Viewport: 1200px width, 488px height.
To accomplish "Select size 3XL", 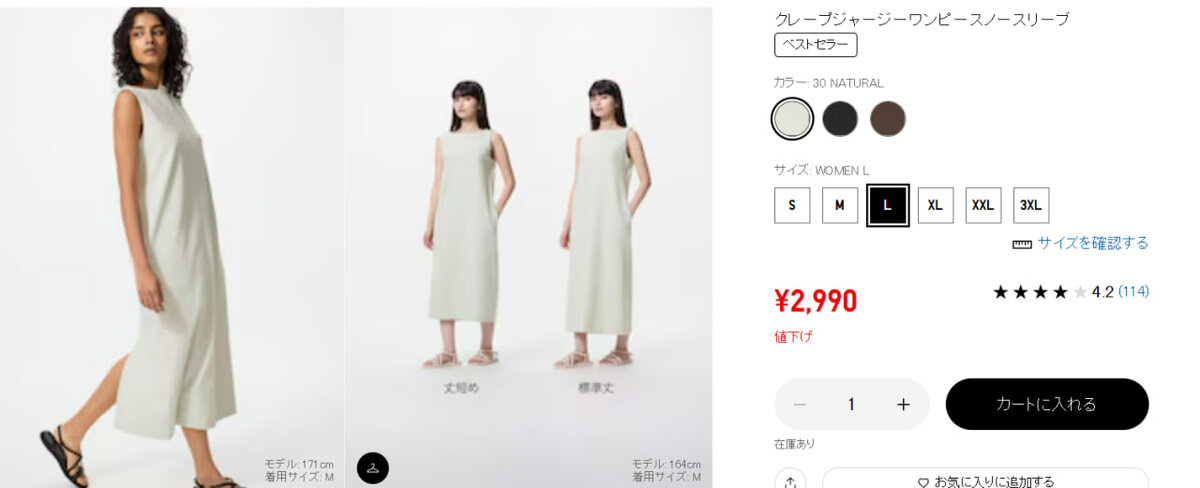I will [x=1031, y=205].
